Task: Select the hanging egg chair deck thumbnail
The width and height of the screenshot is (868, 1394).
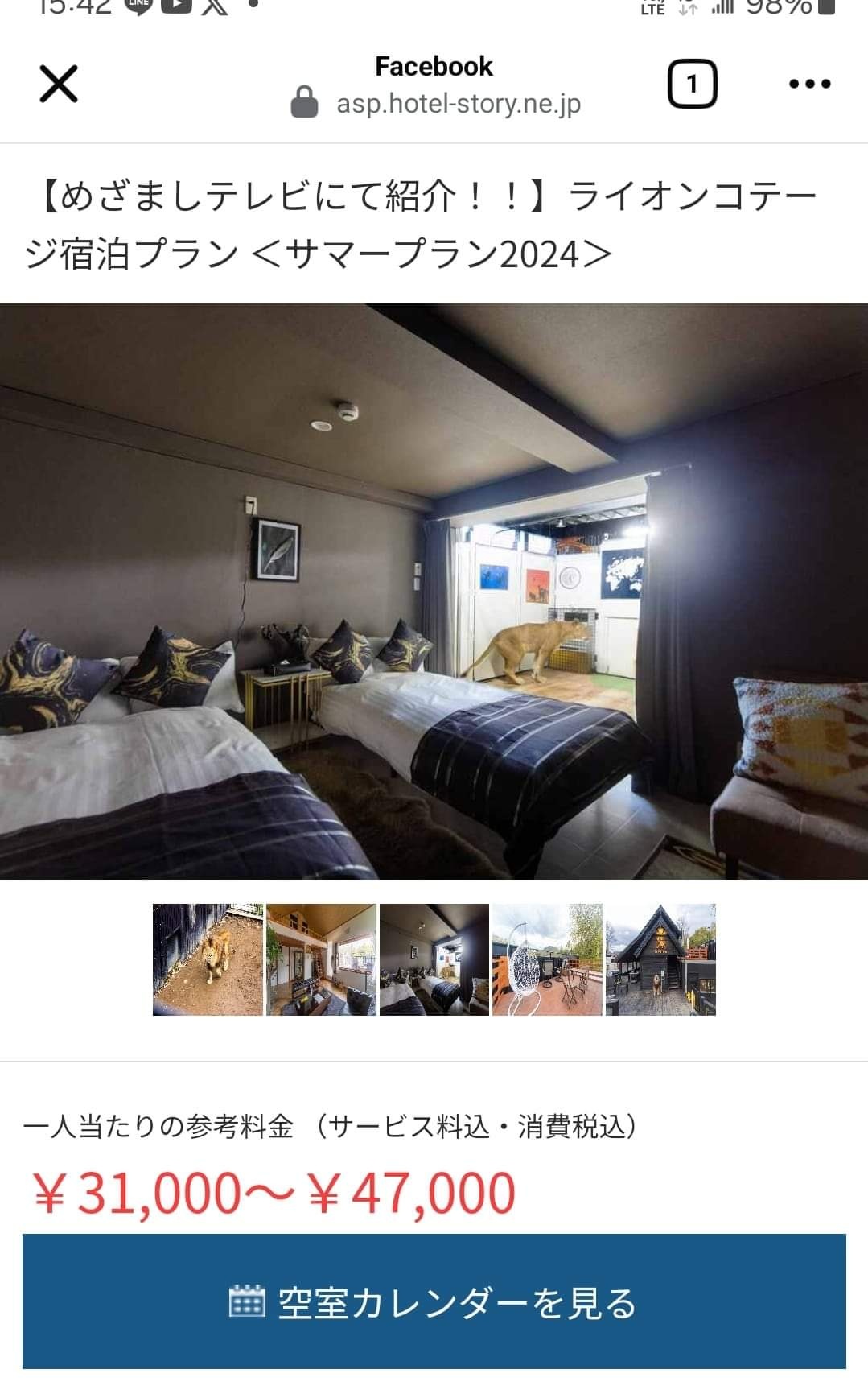Action: pyautogui.click(x=547, y=959)
